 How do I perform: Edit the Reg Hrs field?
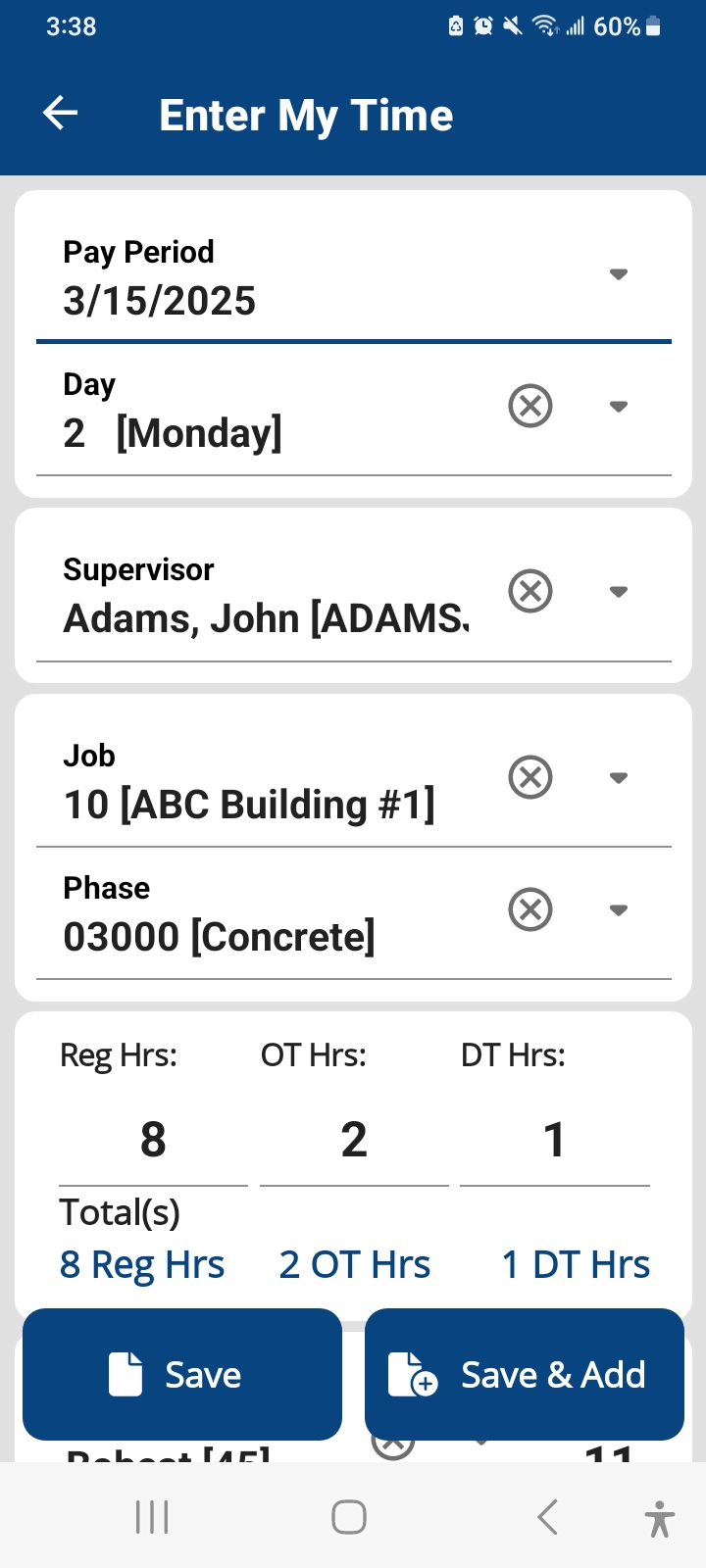[153, 1140]
